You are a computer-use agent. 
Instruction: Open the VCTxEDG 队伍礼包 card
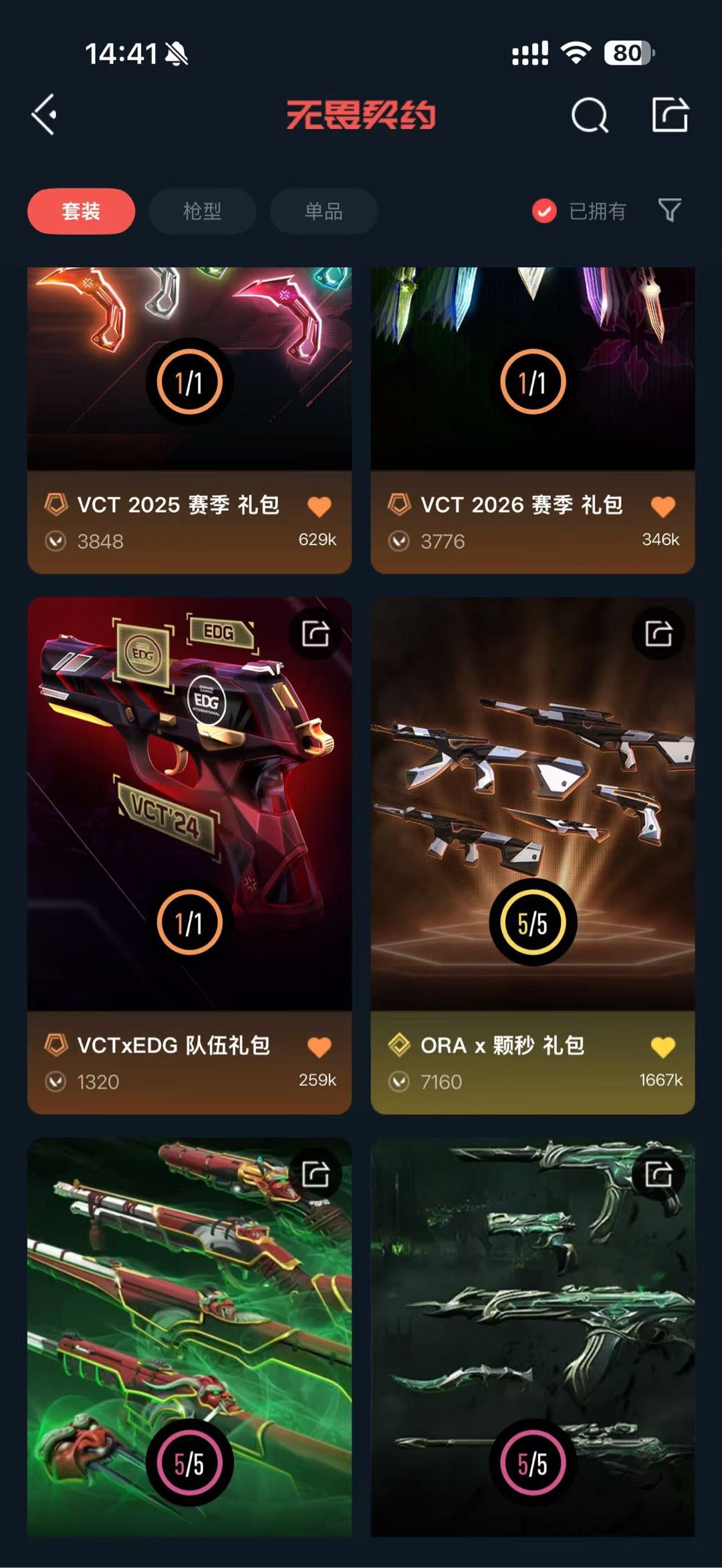click(189, 855)
